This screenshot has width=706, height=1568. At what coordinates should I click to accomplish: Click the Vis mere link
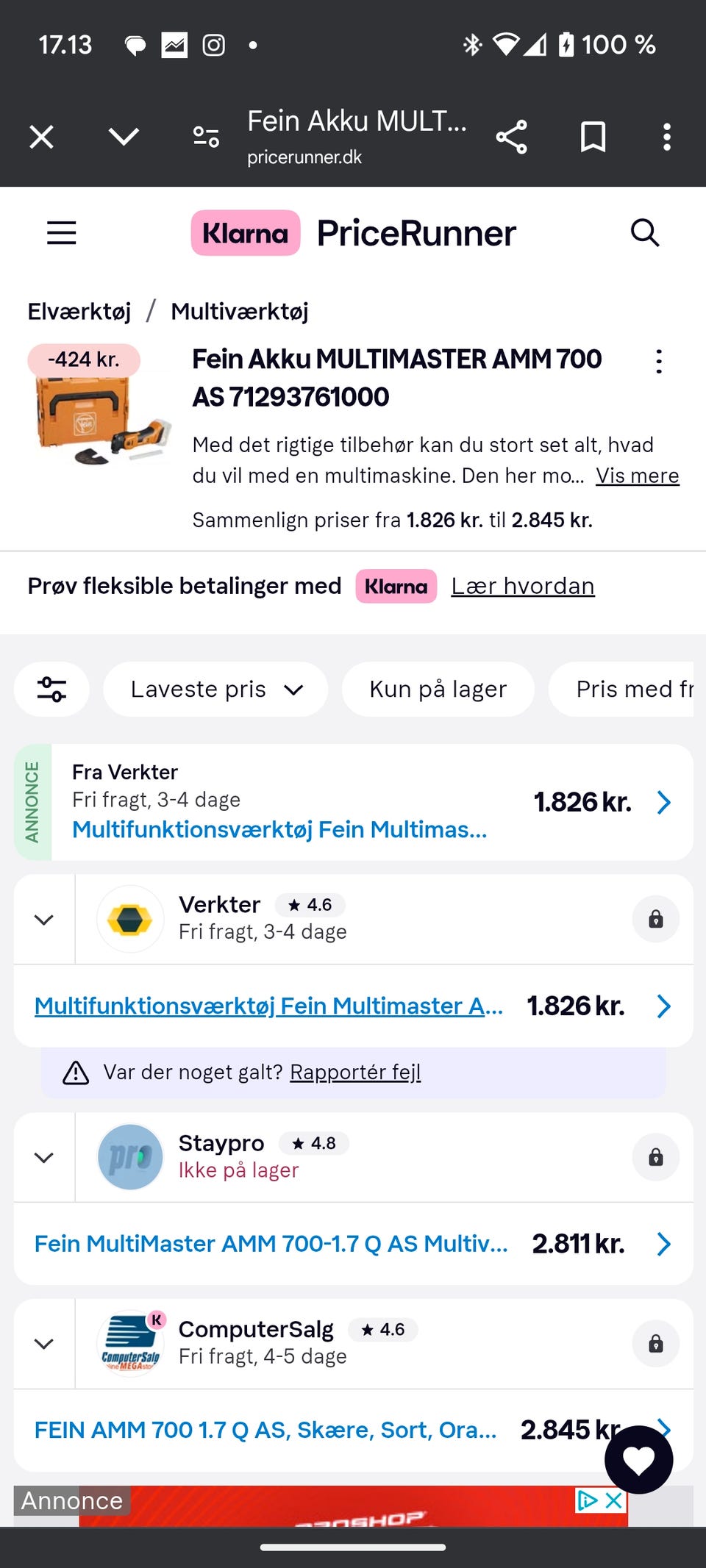tap(637, 476)
